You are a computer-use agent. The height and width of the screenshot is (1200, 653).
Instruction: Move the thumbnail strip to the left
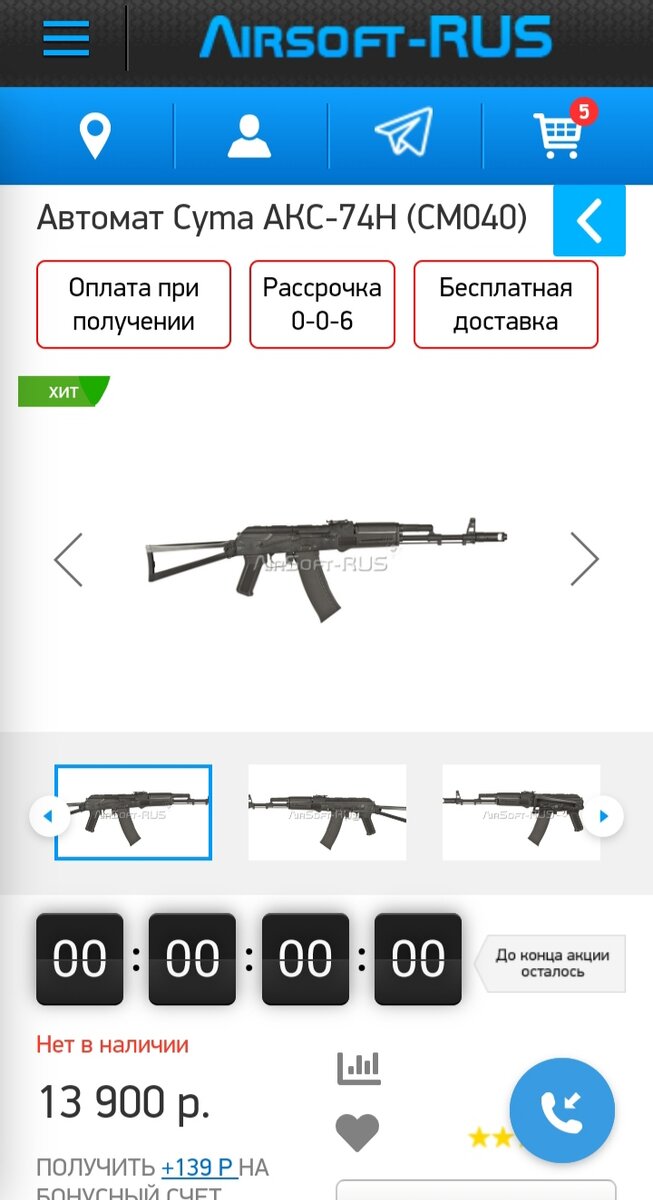click(x=49, y=817)
